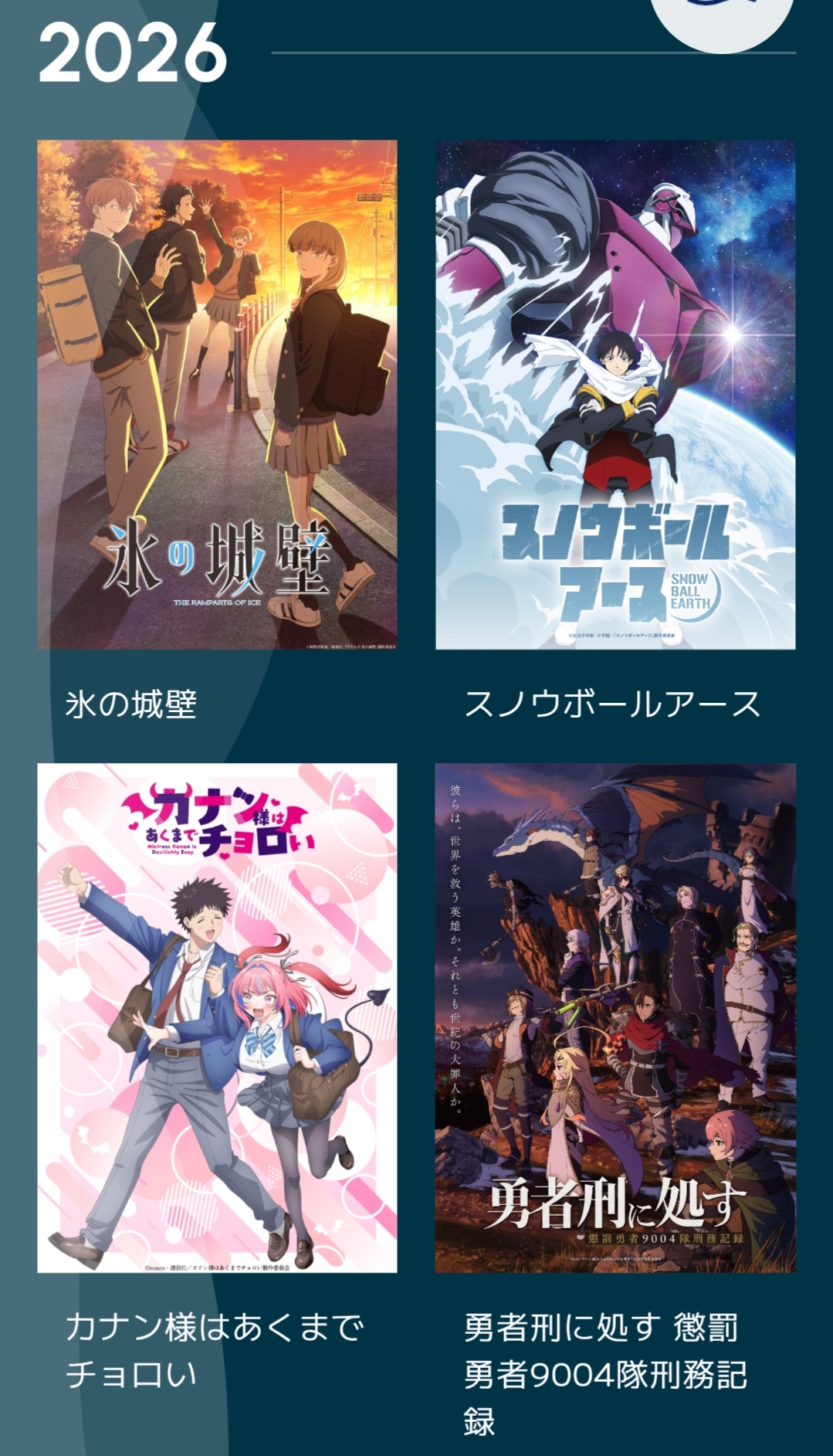Image resolution: width=833 pixels, height=1456 pixels.
Task: Open the 勇者刑に処す anime poster
Action: coord(615,1017)
